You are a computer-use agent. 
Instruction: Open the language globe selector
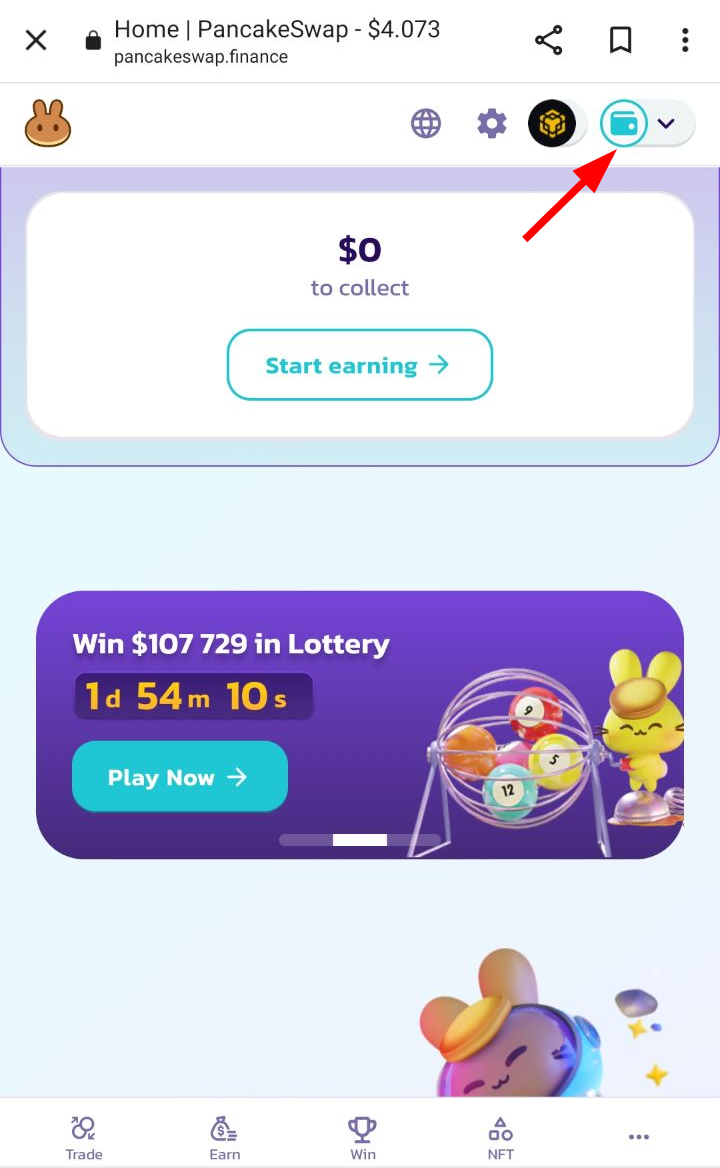[426, 124]
